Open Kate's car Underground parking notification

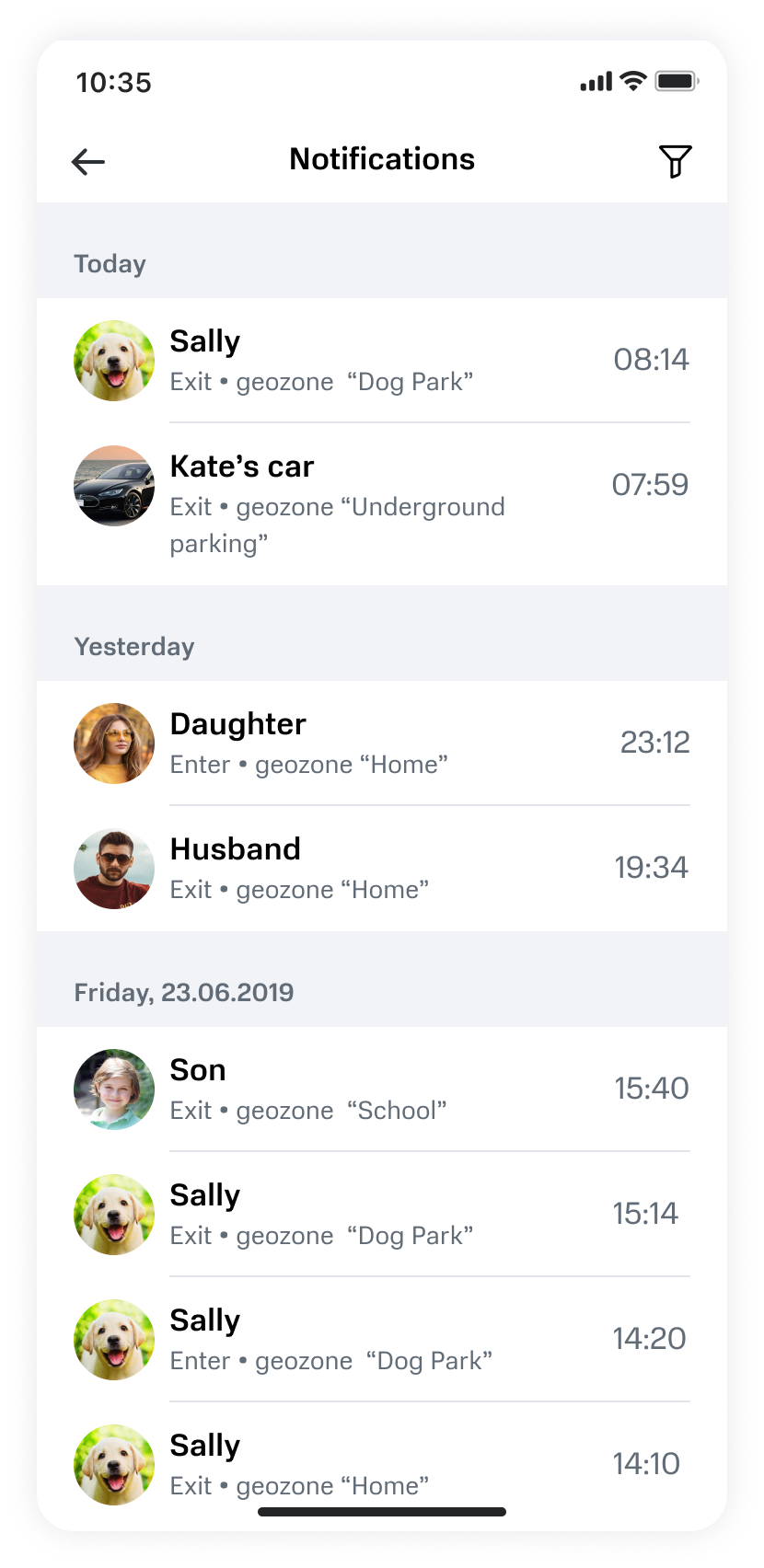tap(381, 502)
